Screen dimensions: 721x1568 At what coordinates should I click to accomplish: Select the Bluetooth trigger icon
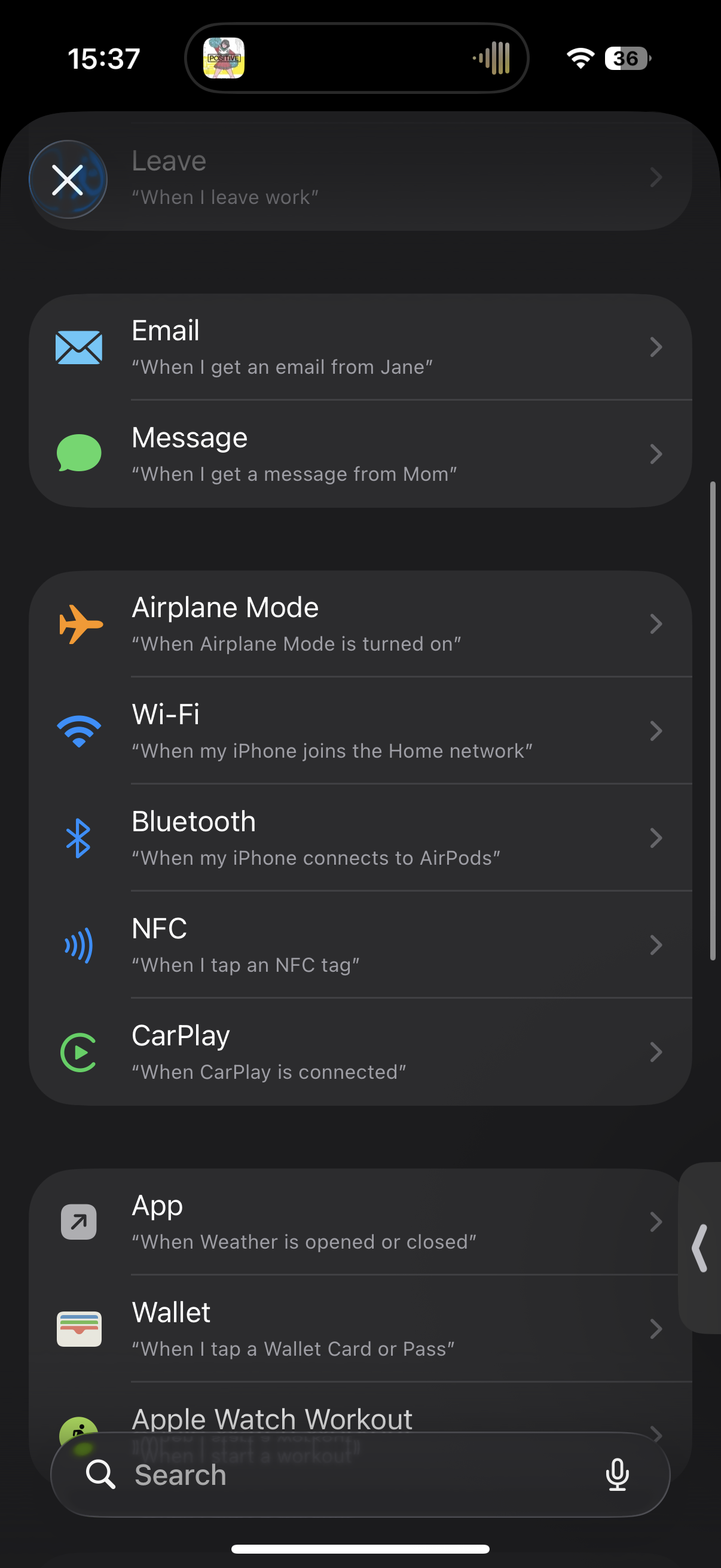coord(78,838)
